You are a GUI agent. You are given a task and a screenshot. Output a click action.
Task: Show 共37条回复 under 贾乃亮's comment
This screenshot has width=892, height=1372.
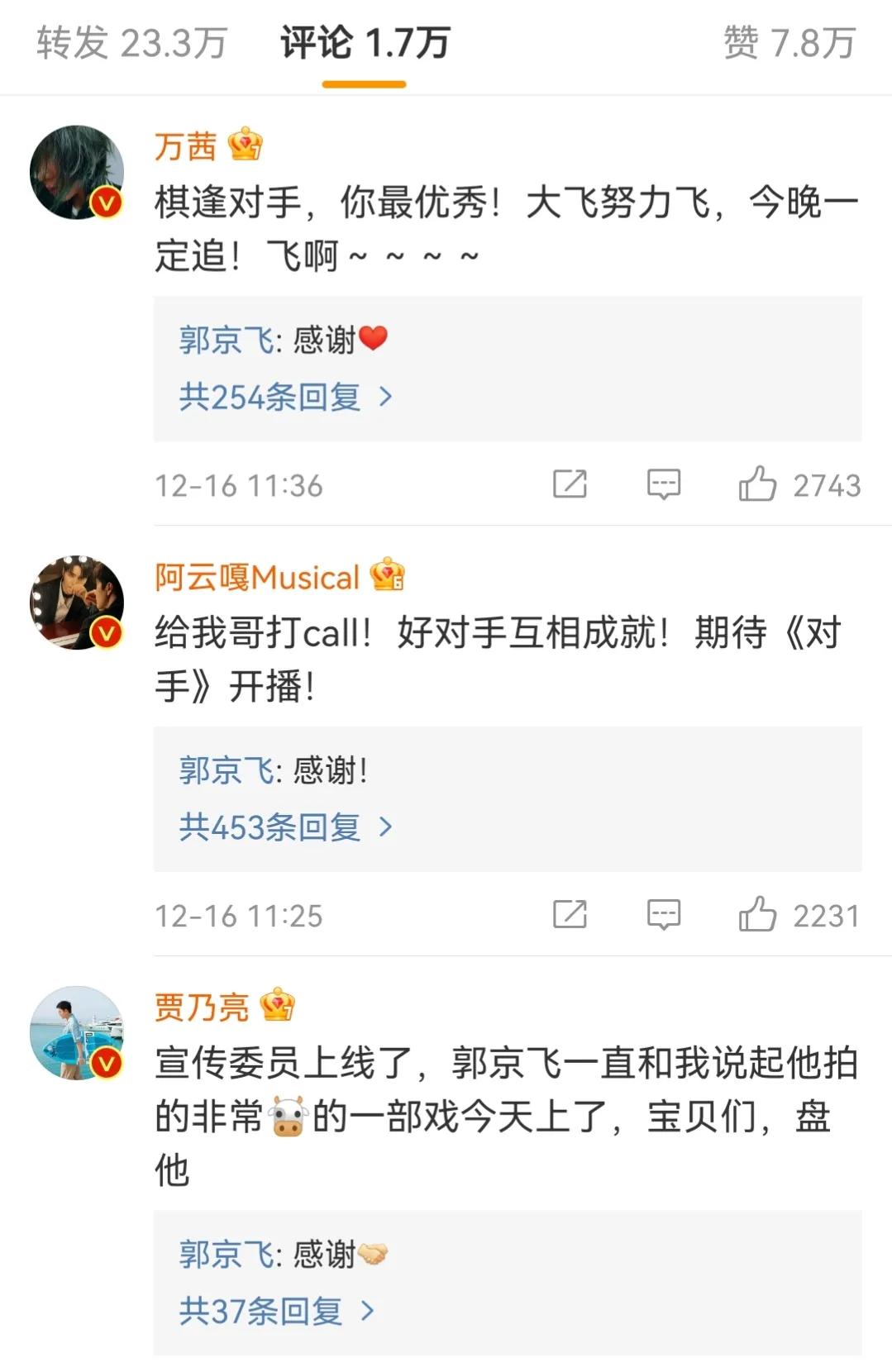(x=276, y=1312)
